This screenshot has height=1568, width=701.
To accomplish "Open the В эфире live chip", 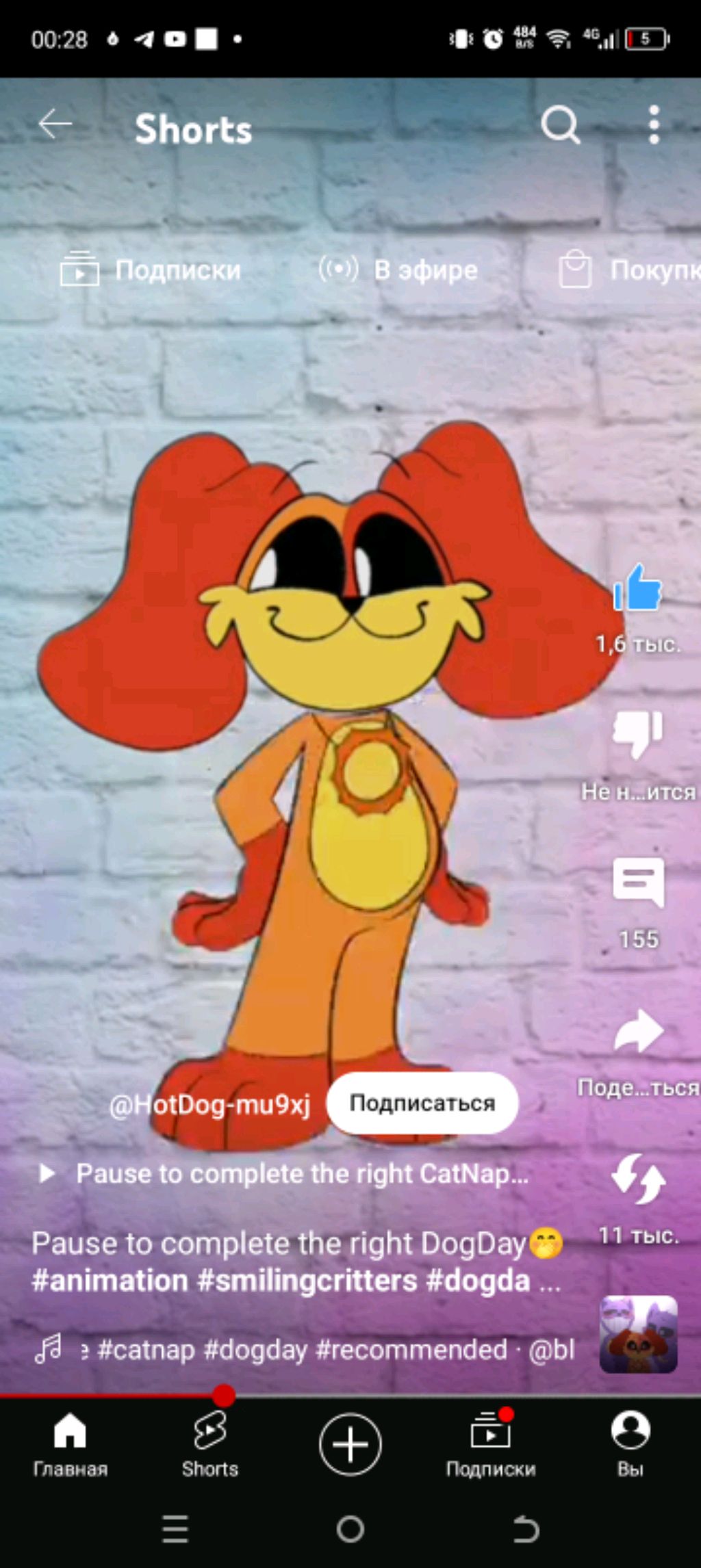I will 398,270.
